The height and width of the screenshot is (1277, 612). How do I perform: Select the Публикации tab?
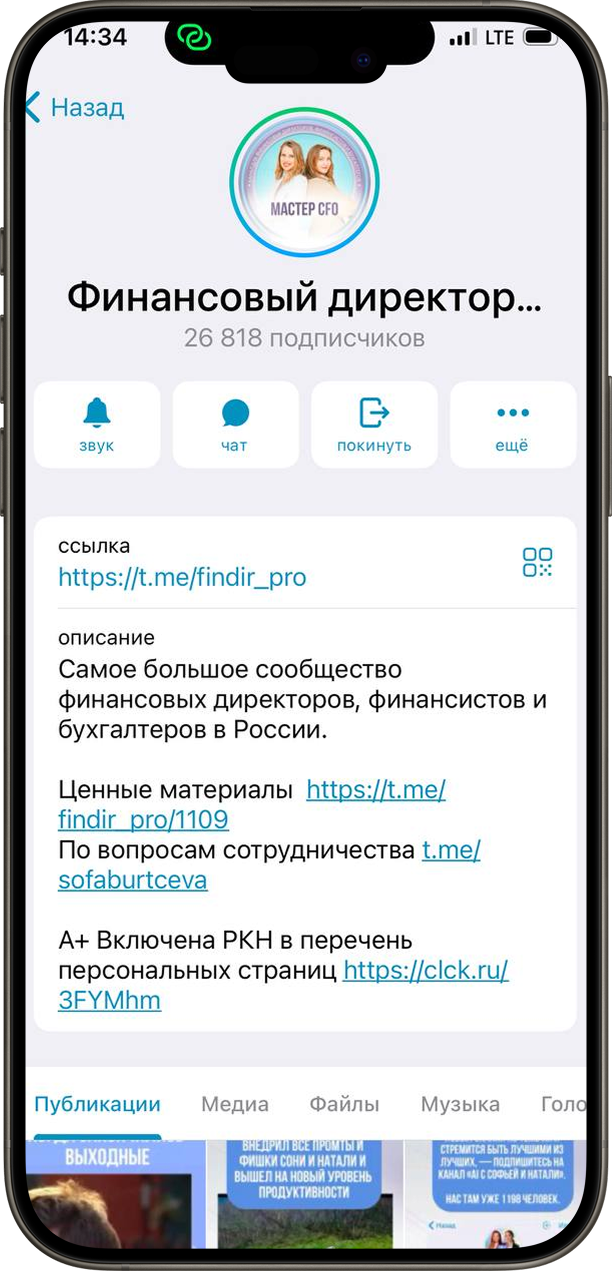point(97,1104)
